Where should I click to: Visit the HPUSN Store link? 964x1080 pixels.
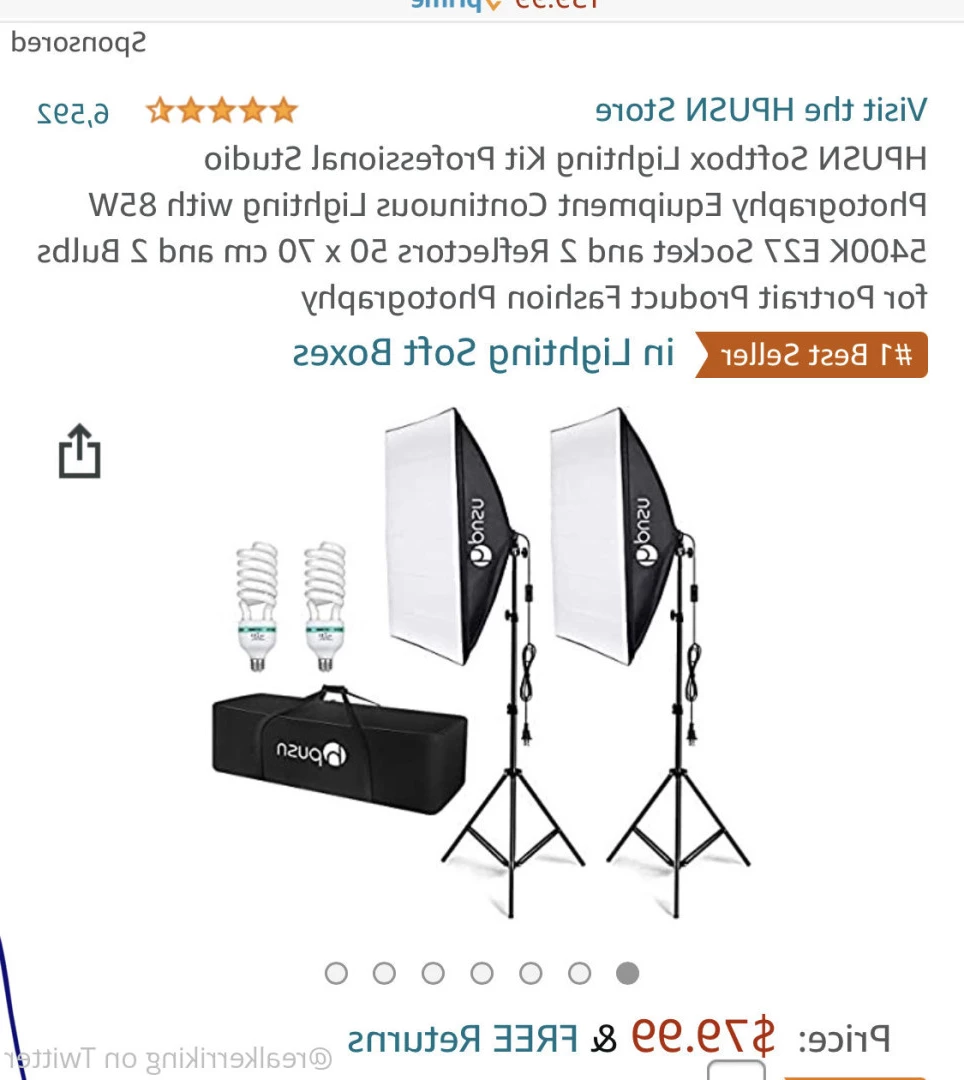point(761,110)
